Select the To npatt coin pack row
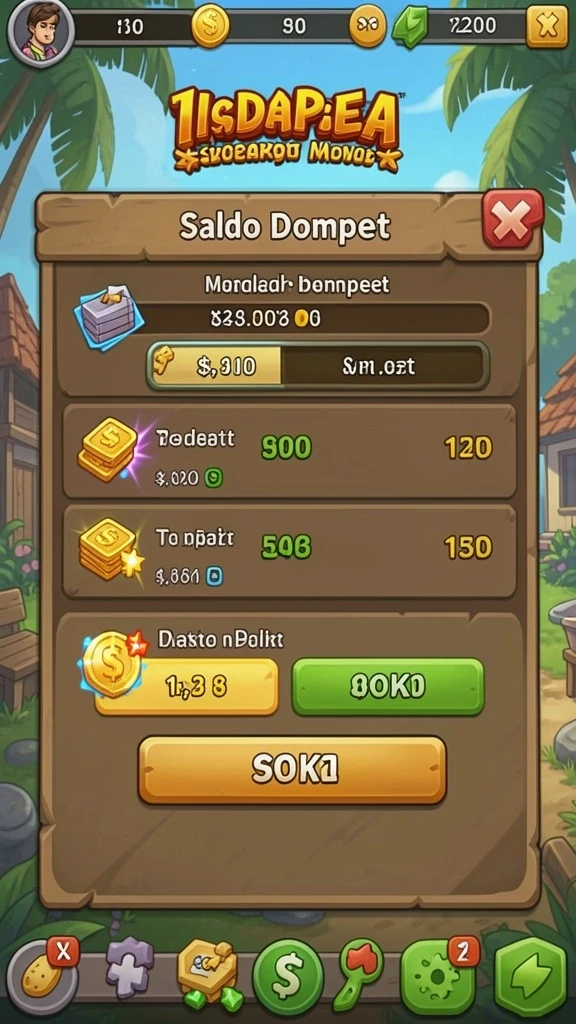The width and height of the screenshot is (576, 1024). click(289, 551)
